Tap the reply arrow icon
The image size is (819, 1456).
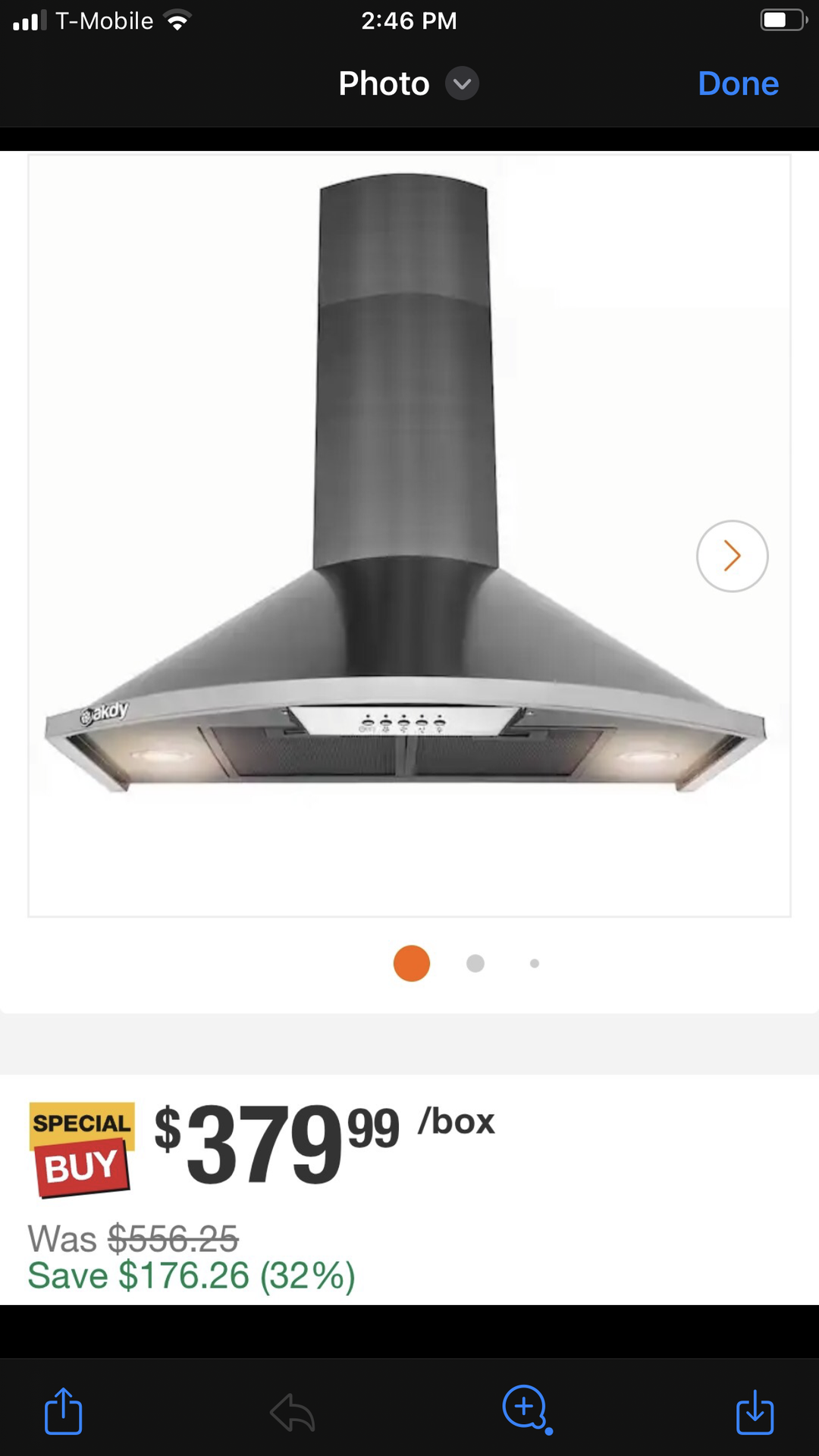click(x=293, y=1413)
